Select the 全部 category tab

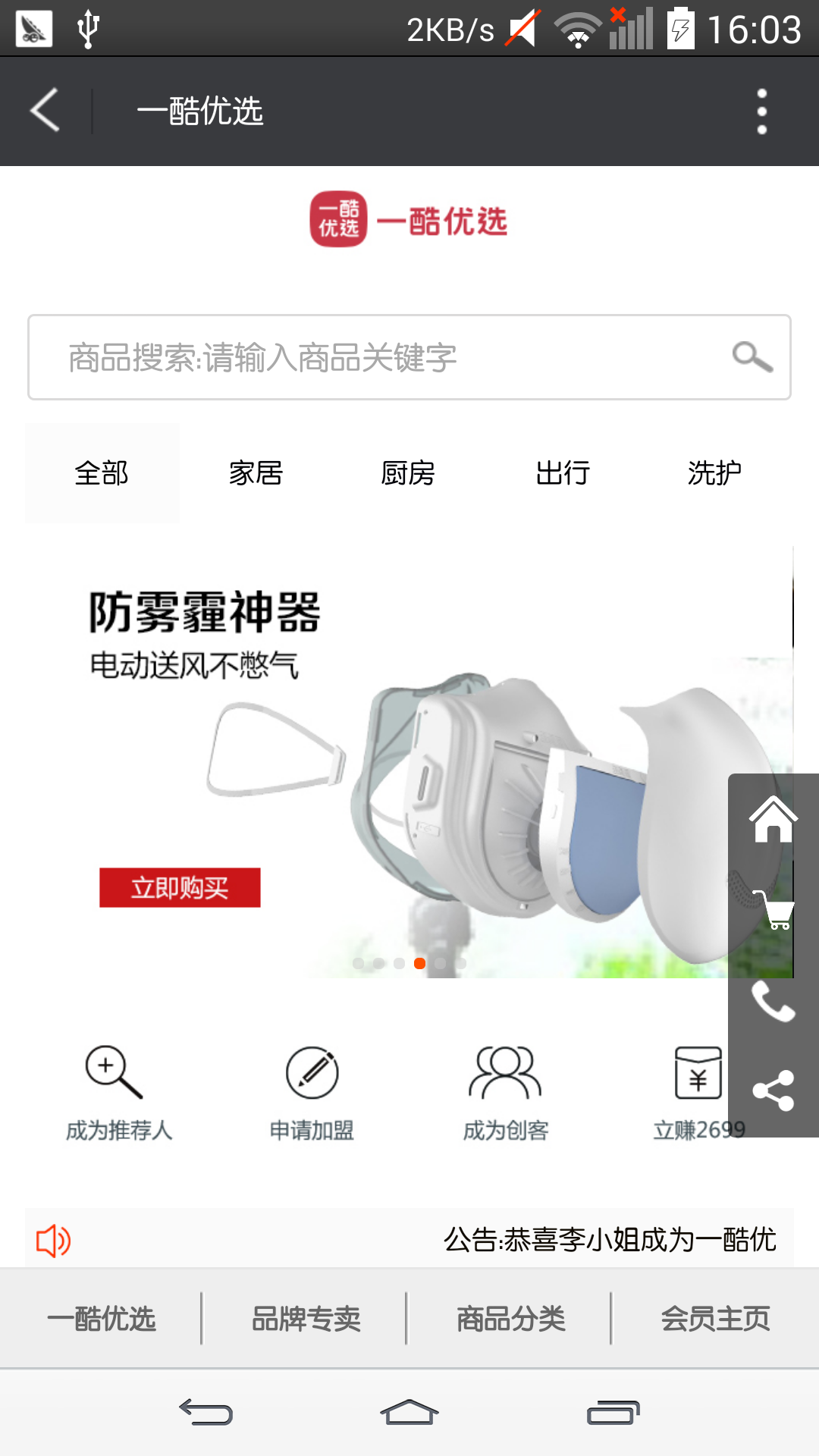click(x=102, y=473)
